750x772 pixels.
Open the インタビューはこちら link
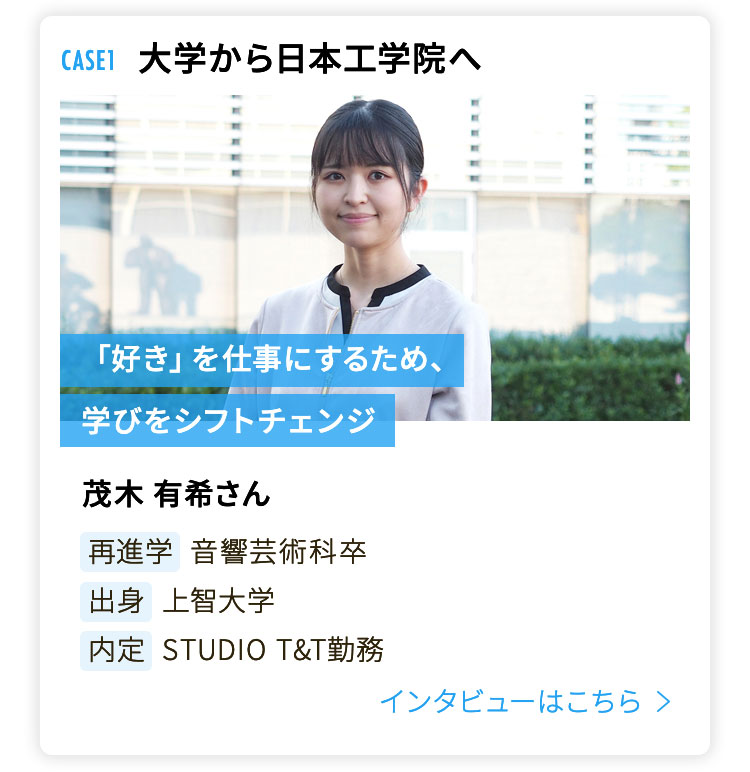[523, 702]
